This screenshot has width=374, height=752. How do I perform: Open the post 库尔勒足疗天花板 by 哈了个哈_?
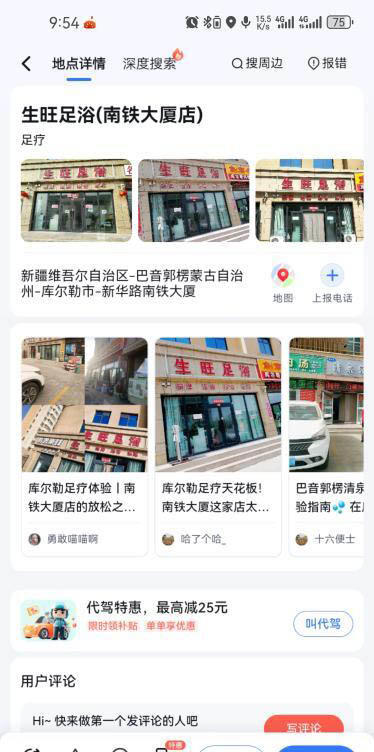point(218,446)
